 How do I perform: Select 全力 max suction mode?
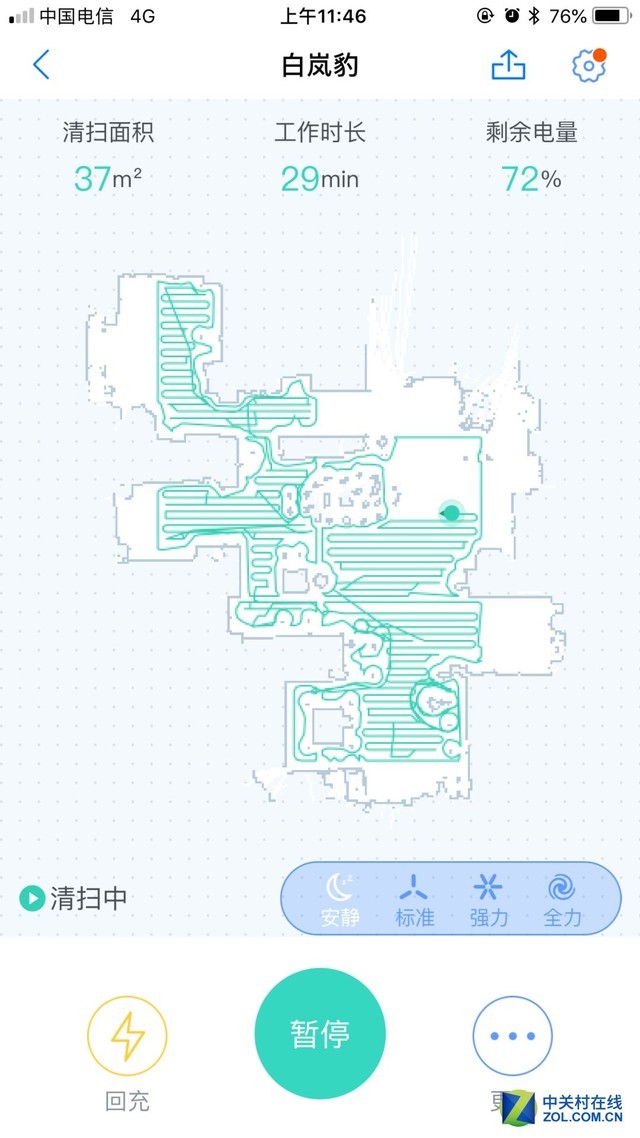(x=563, y=898)
